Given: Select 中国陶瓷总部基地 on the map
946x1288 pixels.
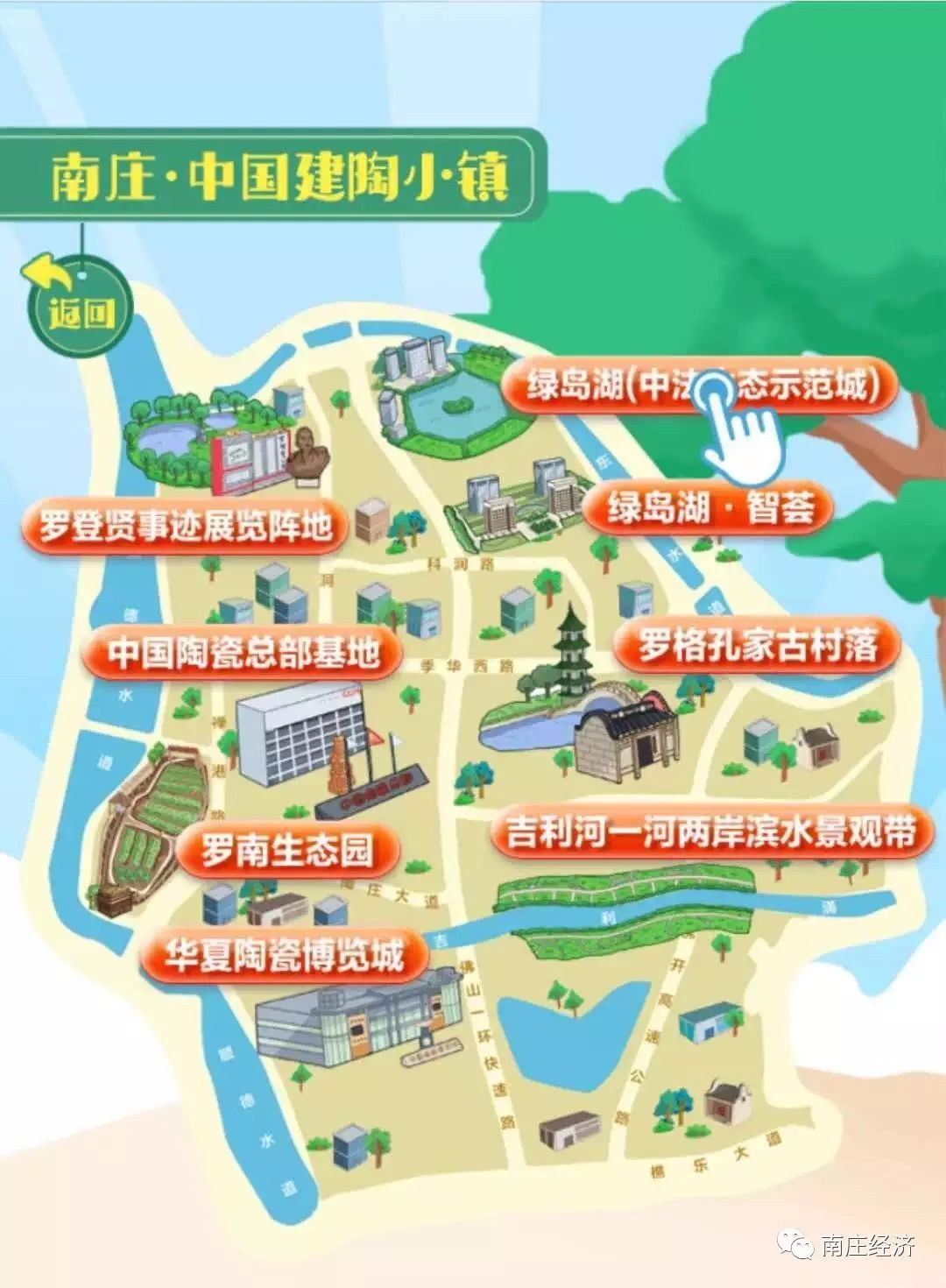Looking at the screenshot, I should pyautogui.click(x=244, y=653).
